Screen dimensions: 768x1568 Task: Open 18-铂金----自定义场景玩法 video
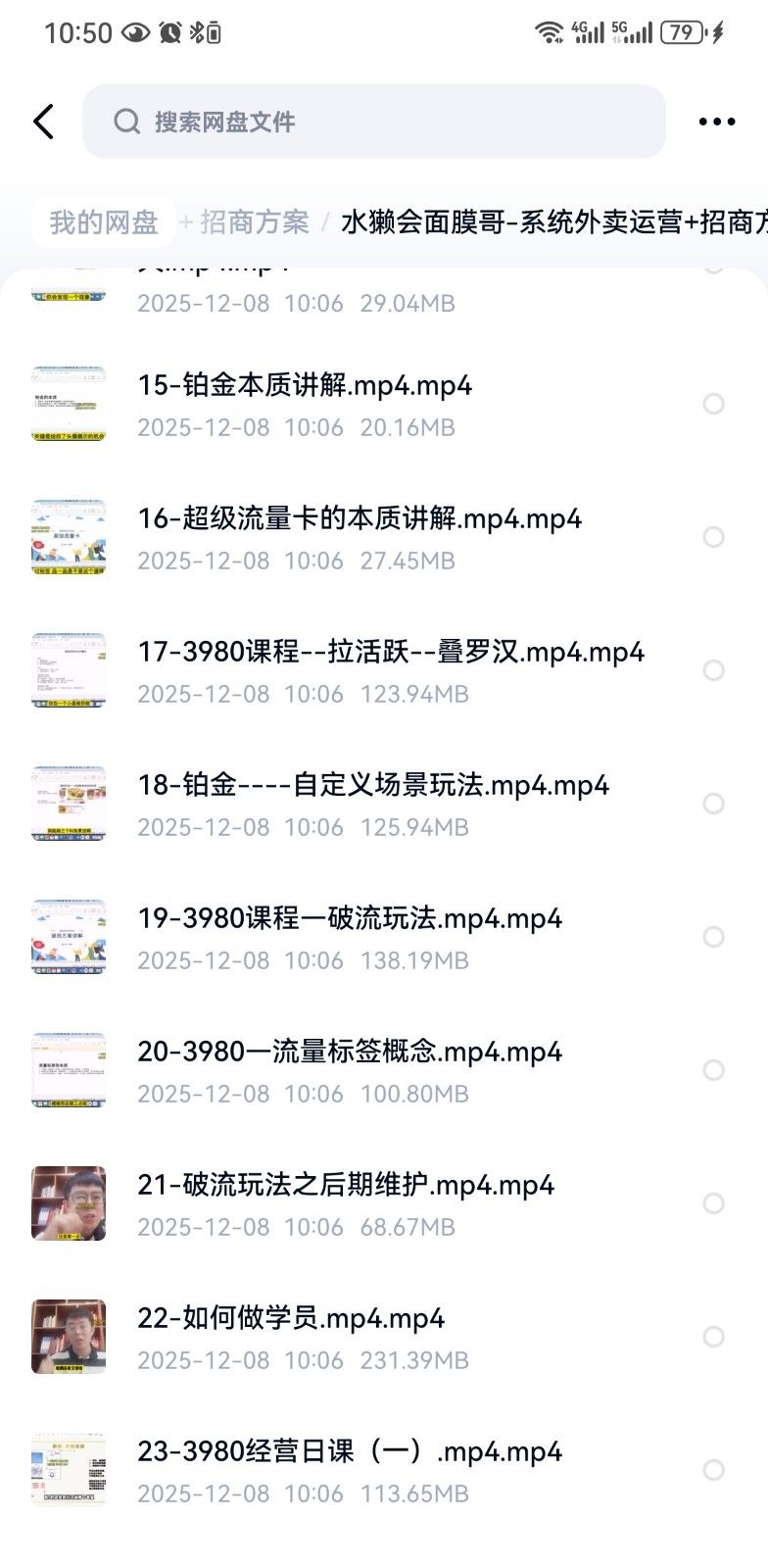[373, 785]
